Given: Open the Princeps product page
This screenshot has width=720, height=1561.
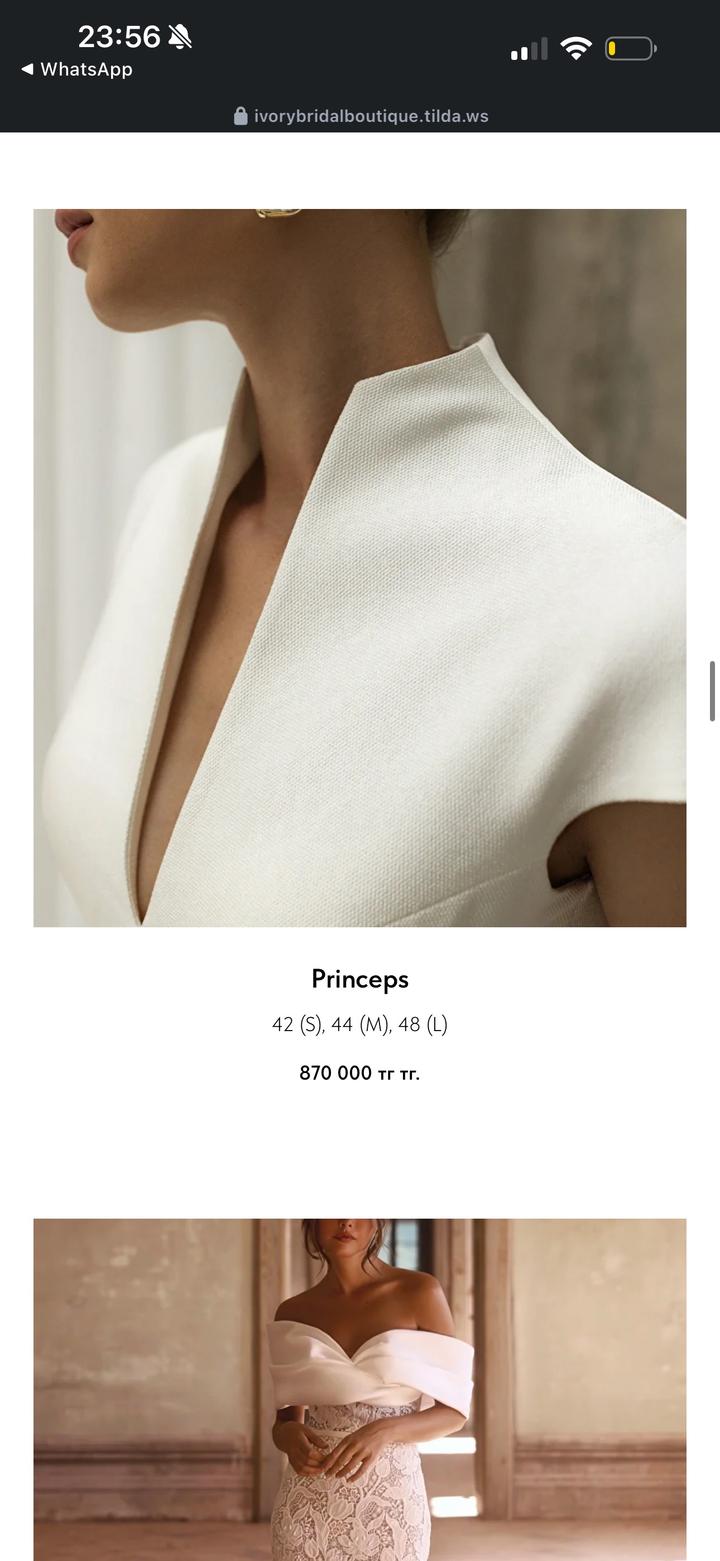Looking at the screenshot, I should [x=359, y=568].
